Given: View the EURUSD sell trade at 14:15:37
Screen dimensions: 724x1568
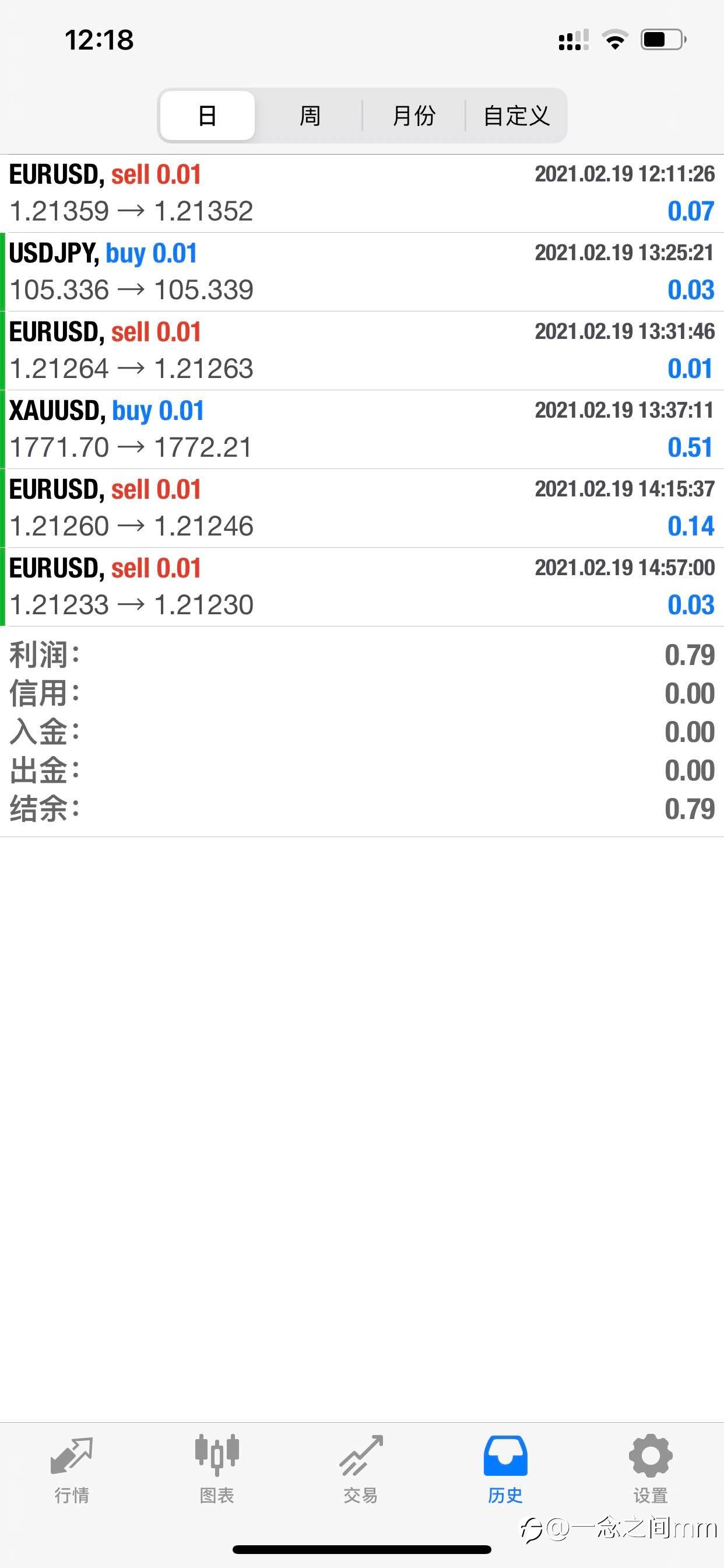Looking at the screenshot, I should pos(362,508).
